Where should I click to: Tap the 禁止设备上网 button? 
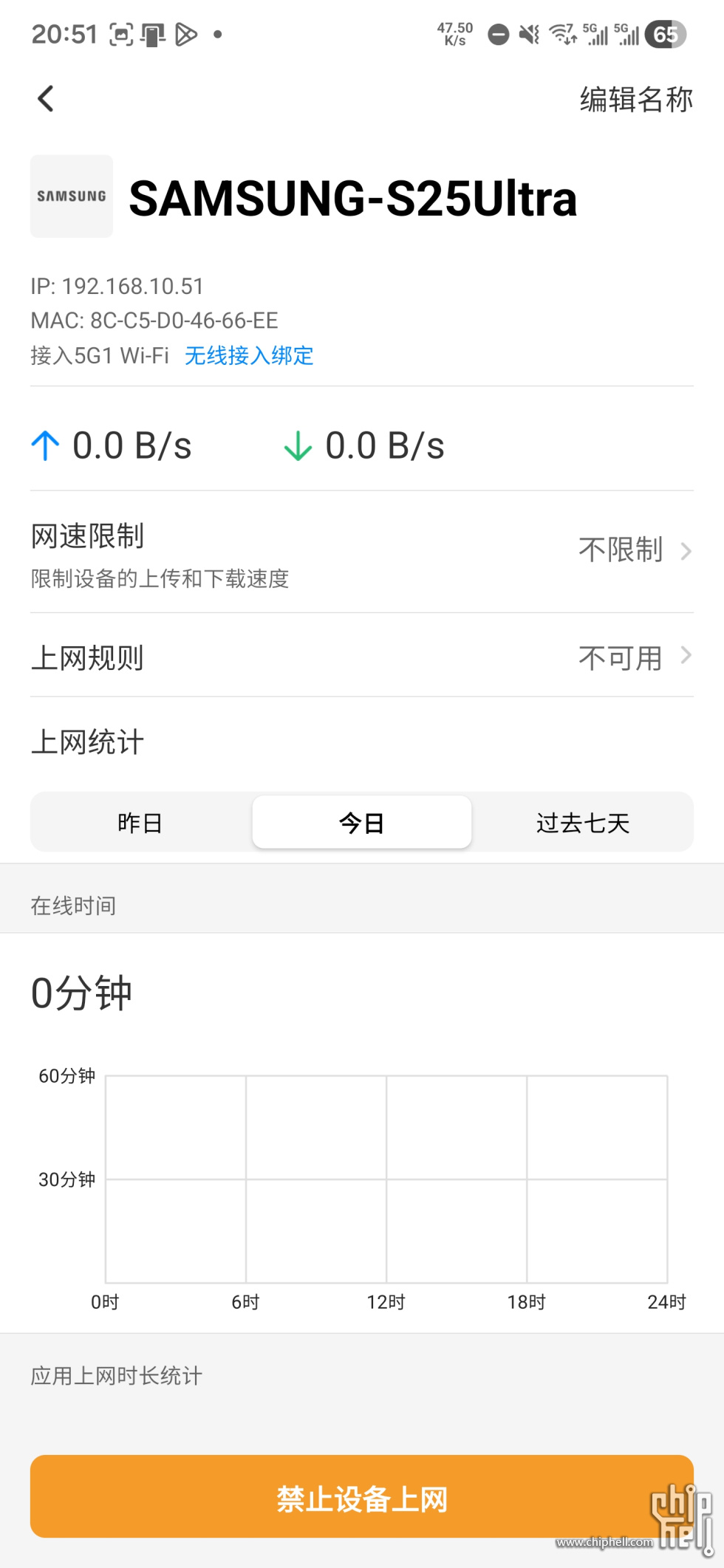[361, 1498]
